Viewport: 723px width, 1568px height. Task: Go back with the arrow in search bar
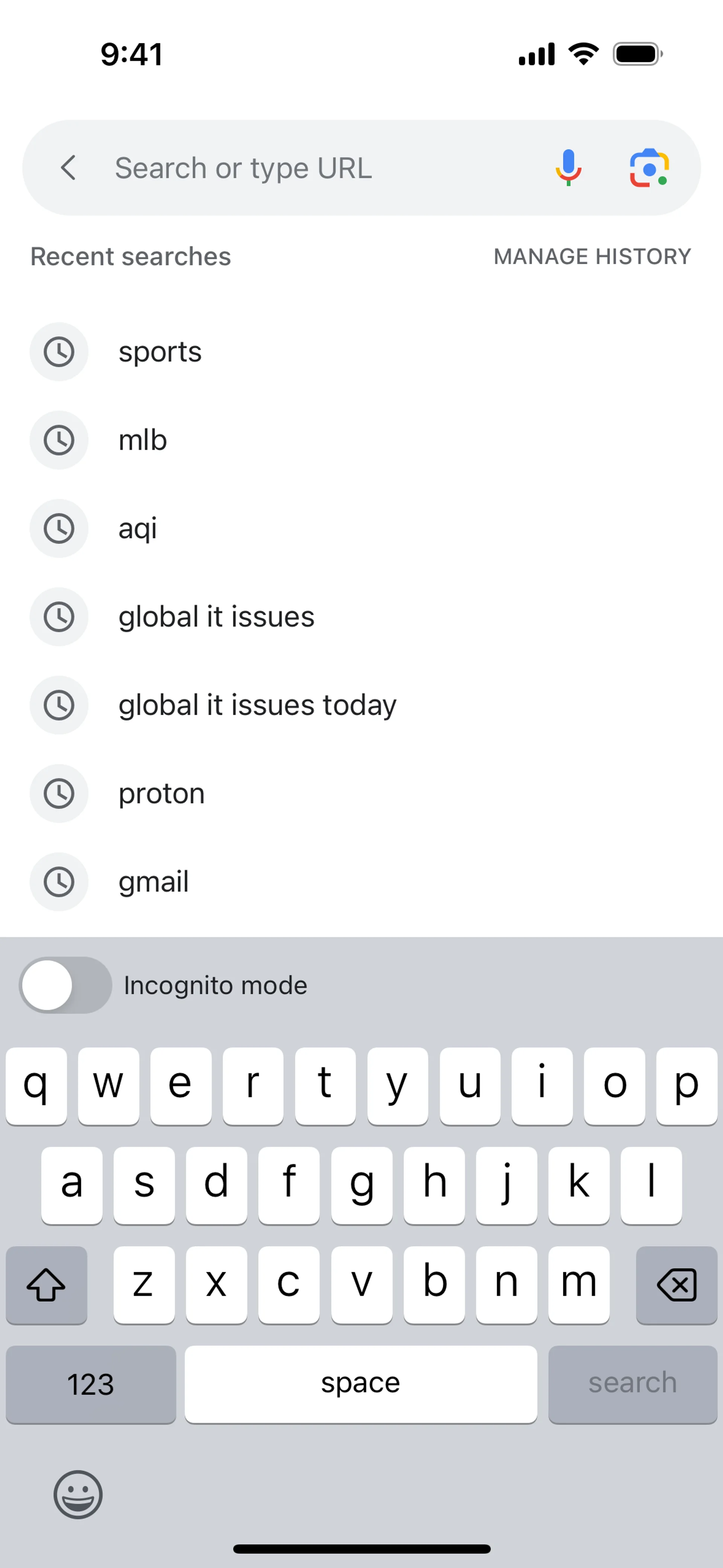click(x=68, y=167)
